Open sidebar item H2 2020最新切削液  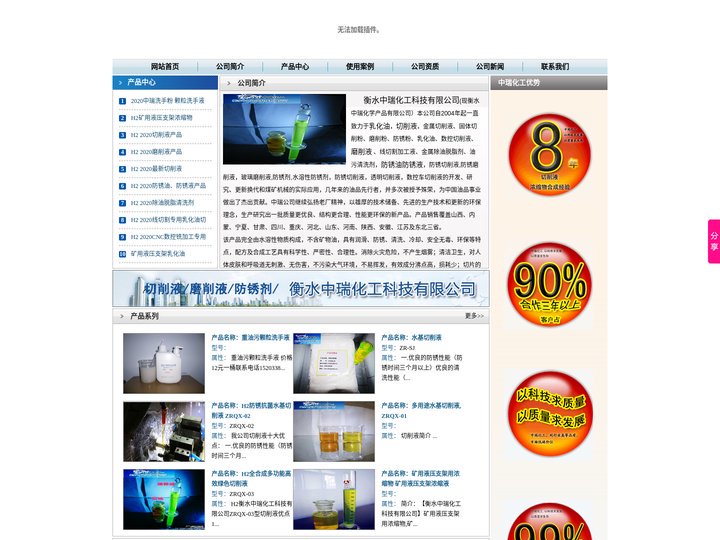(156, 169)
